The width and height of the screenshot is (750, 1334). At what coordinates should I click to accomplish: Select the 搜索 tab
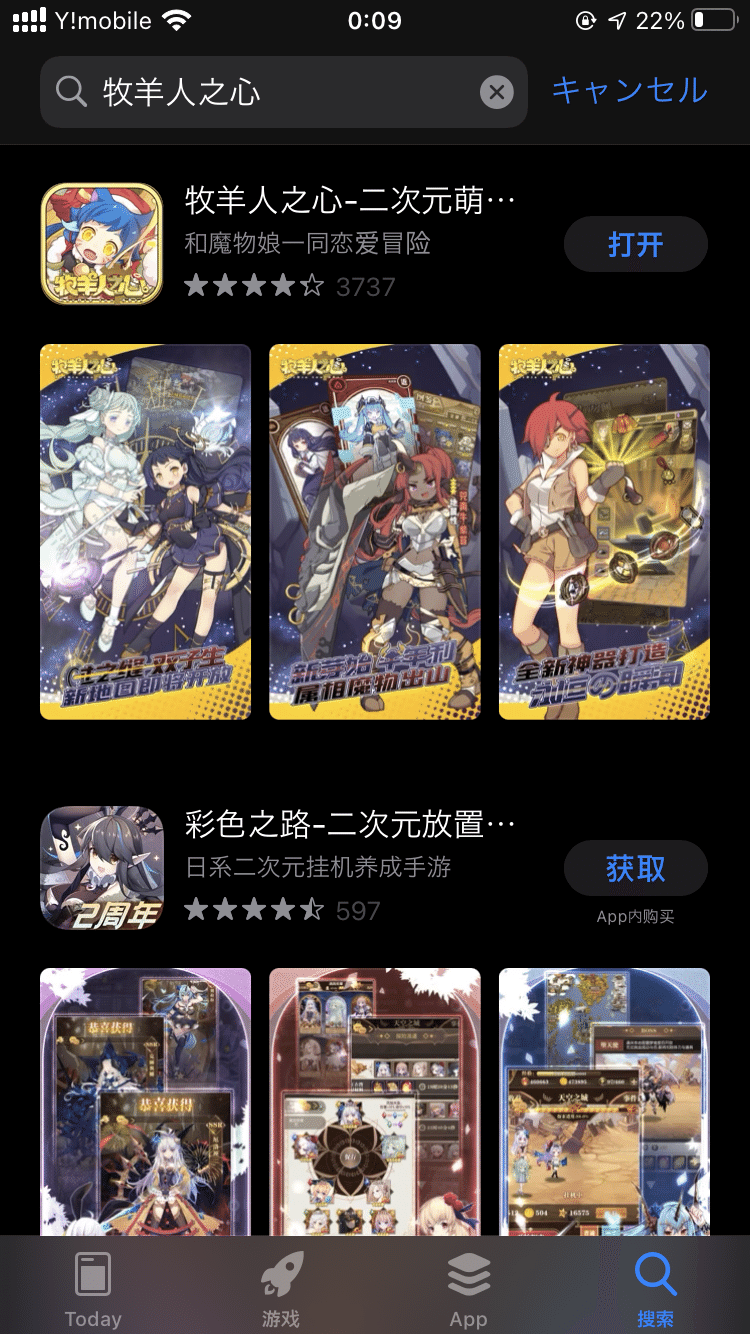(656, 1290)
